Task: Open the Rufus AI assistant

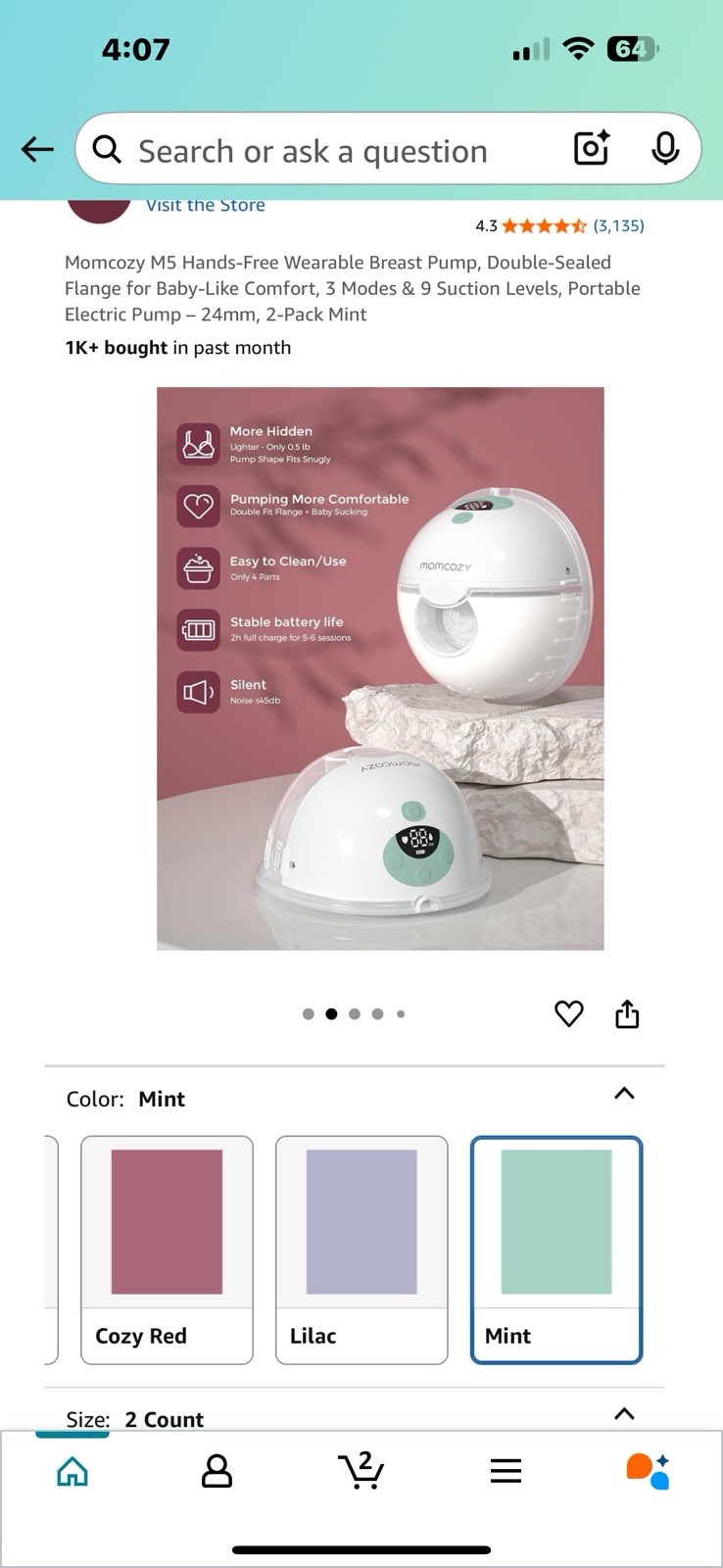Action: pos(648,1471)
